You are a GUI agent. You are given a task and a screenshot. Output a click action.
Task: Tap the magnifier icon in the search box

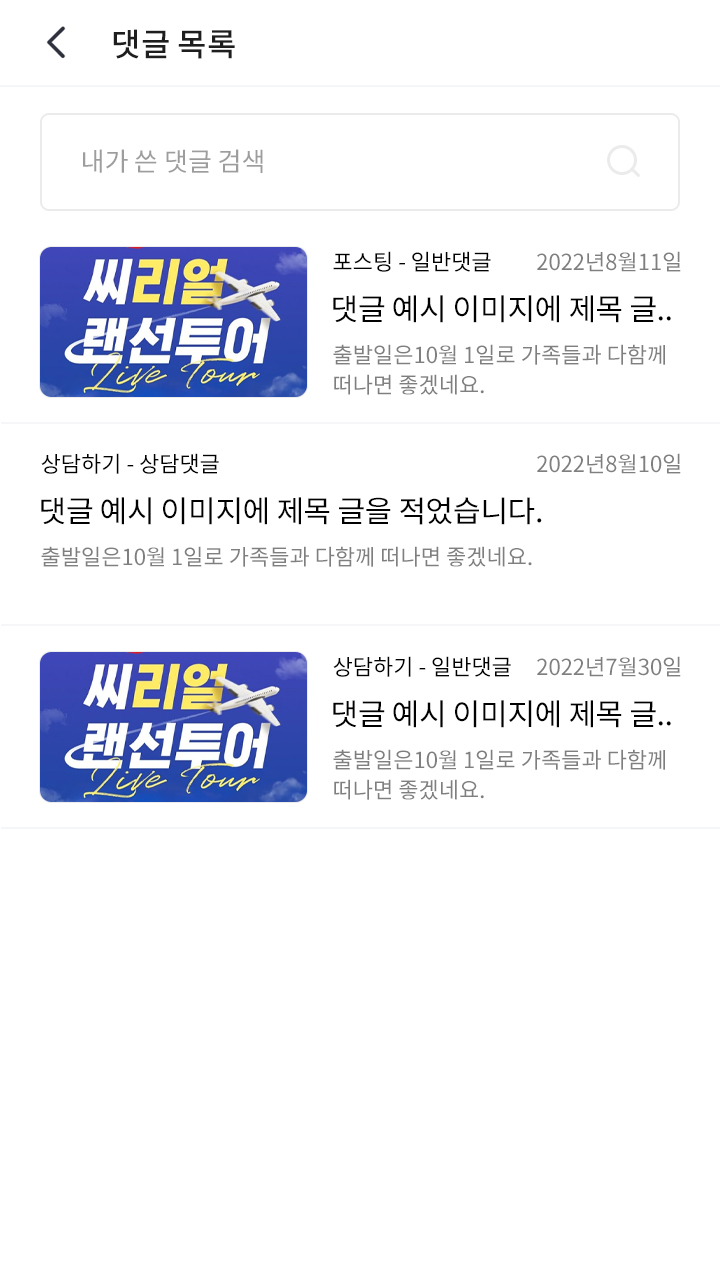click(623, 162)
